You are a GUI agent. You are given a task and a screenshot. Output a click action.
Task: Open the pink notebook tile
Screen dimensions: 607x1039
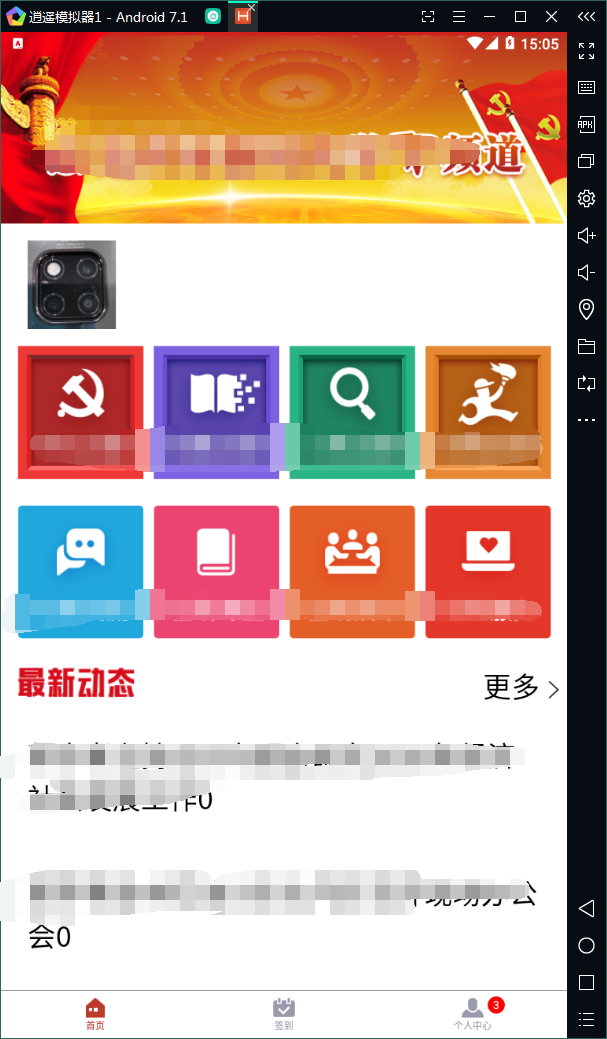point(216,572)
